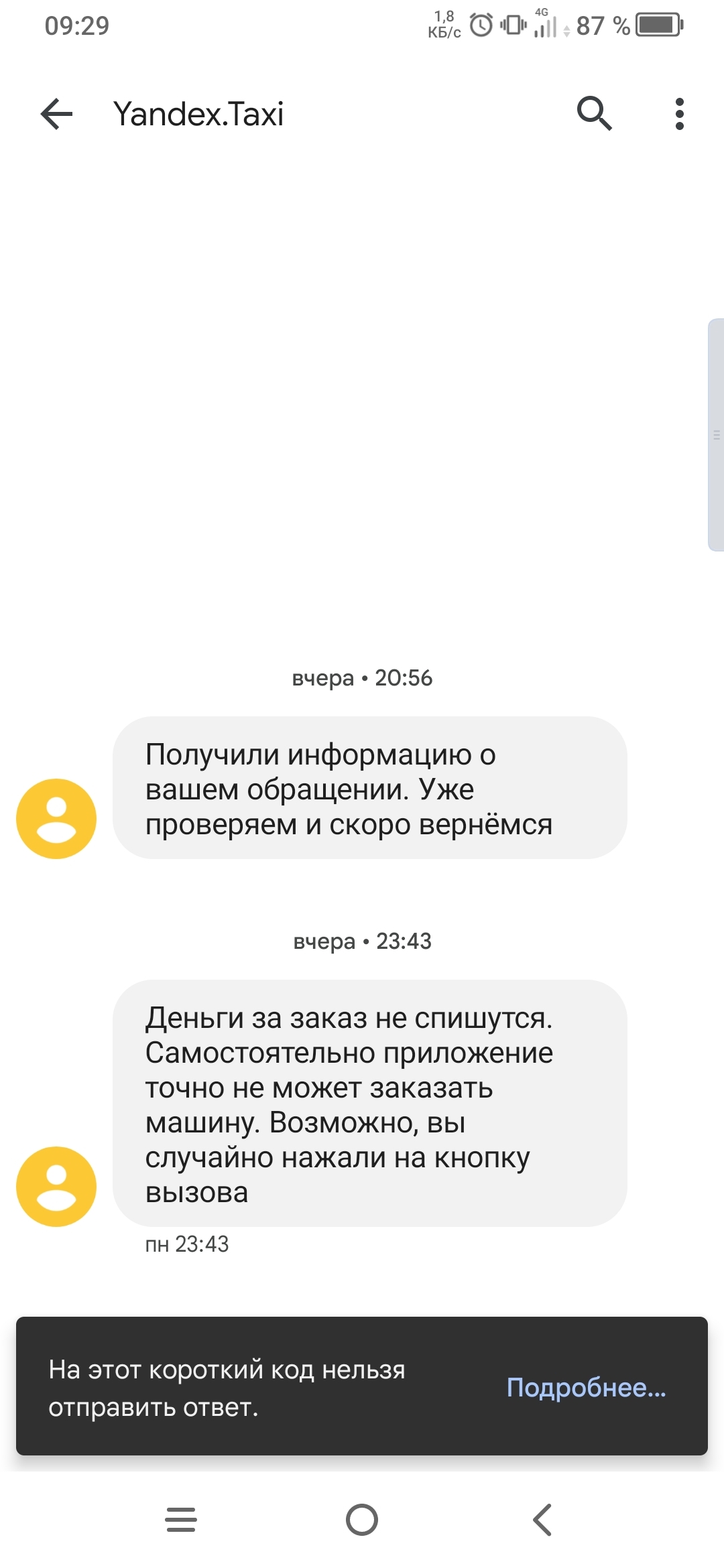Tap the 4G signal strength indicator
Viewport: 724px width, 1568px height.
[546, 22]
